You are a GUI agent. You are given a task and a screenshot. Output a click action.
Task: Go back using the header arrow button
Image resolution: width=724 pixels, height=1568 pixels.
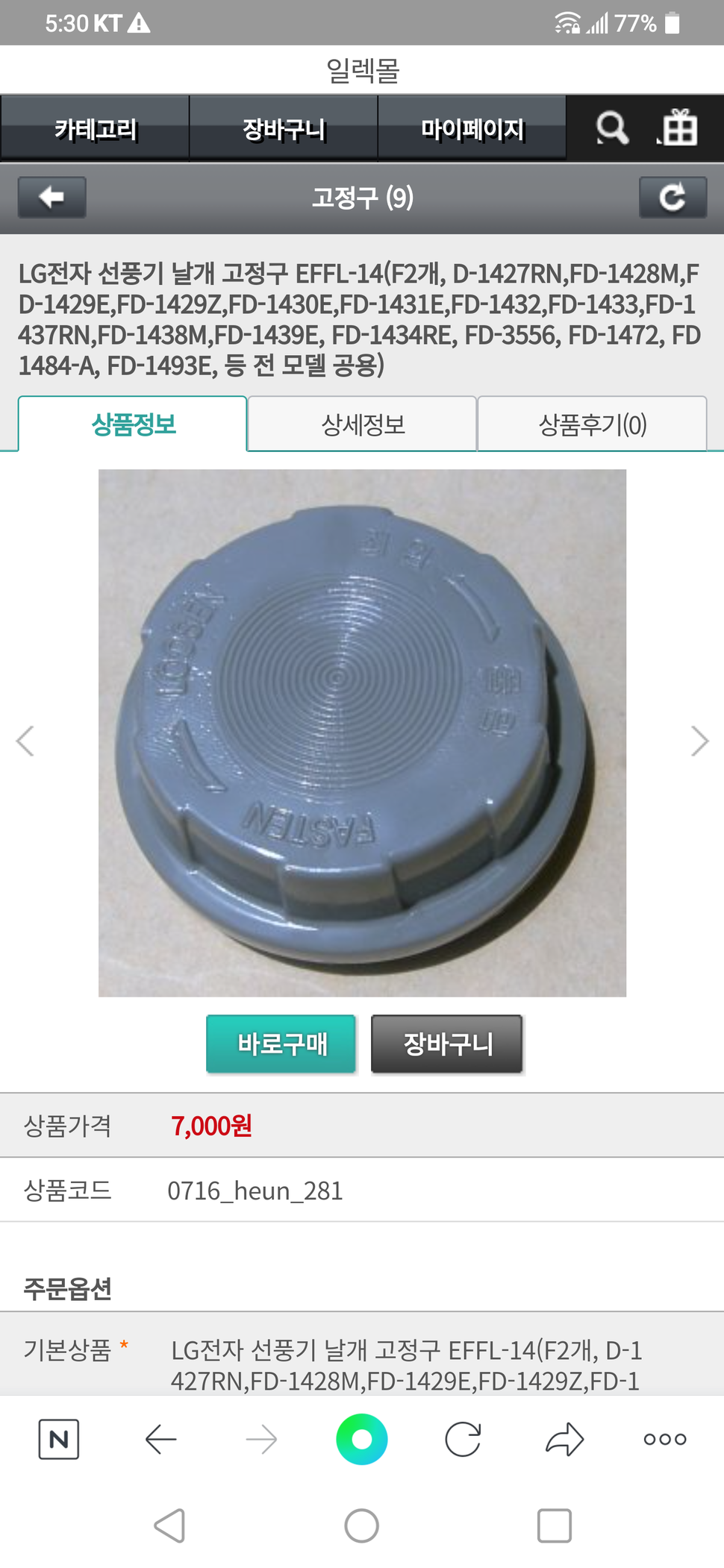(x=52, y=198)
